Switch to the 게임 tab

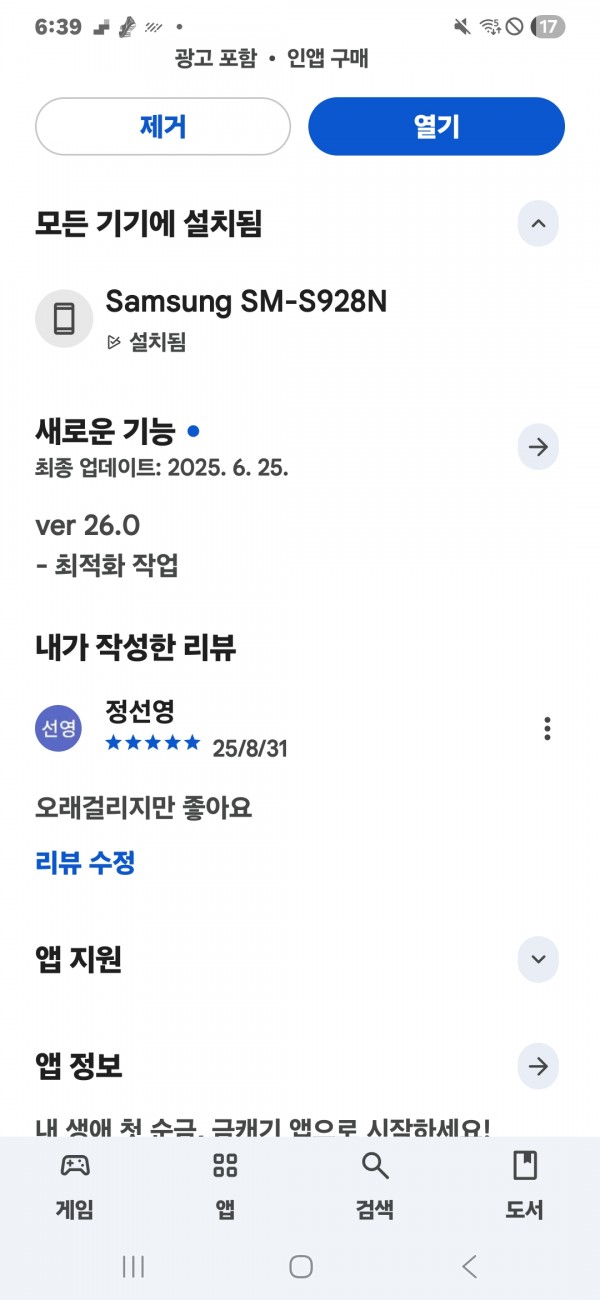point(75,1185)
